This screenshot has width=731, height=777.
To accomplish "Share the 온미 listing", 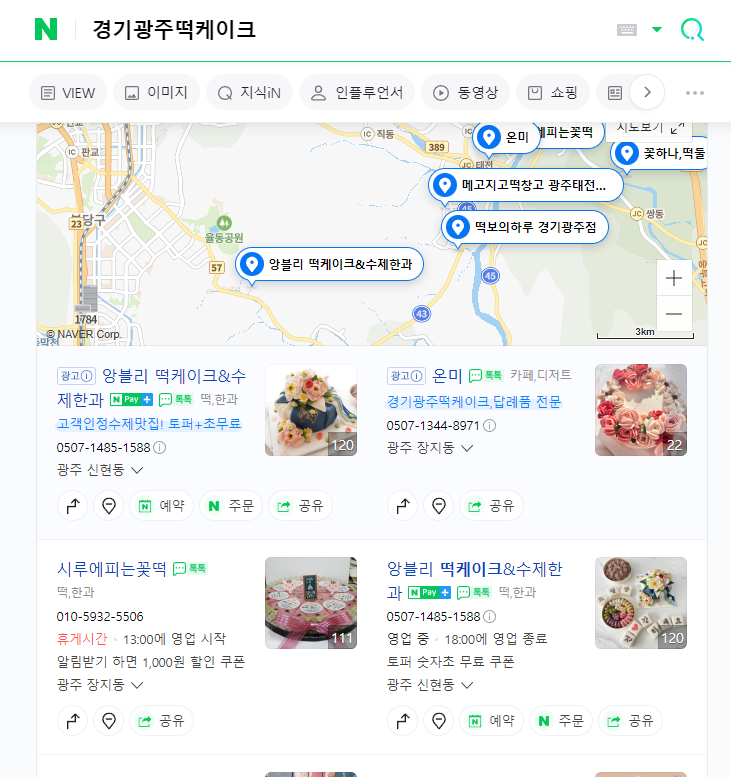I will (x=491, y=505).
